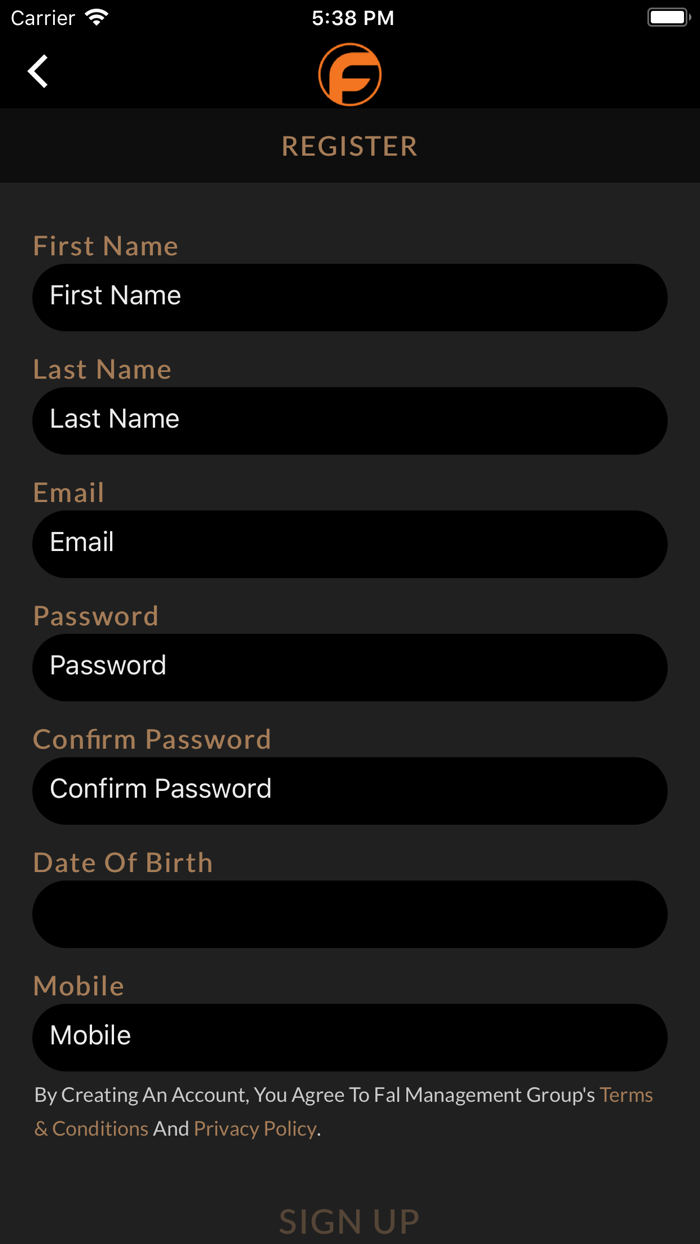Screen dimensions: 700x1244
Task: Select the Confirm Password field
Action: coord(350,790)
